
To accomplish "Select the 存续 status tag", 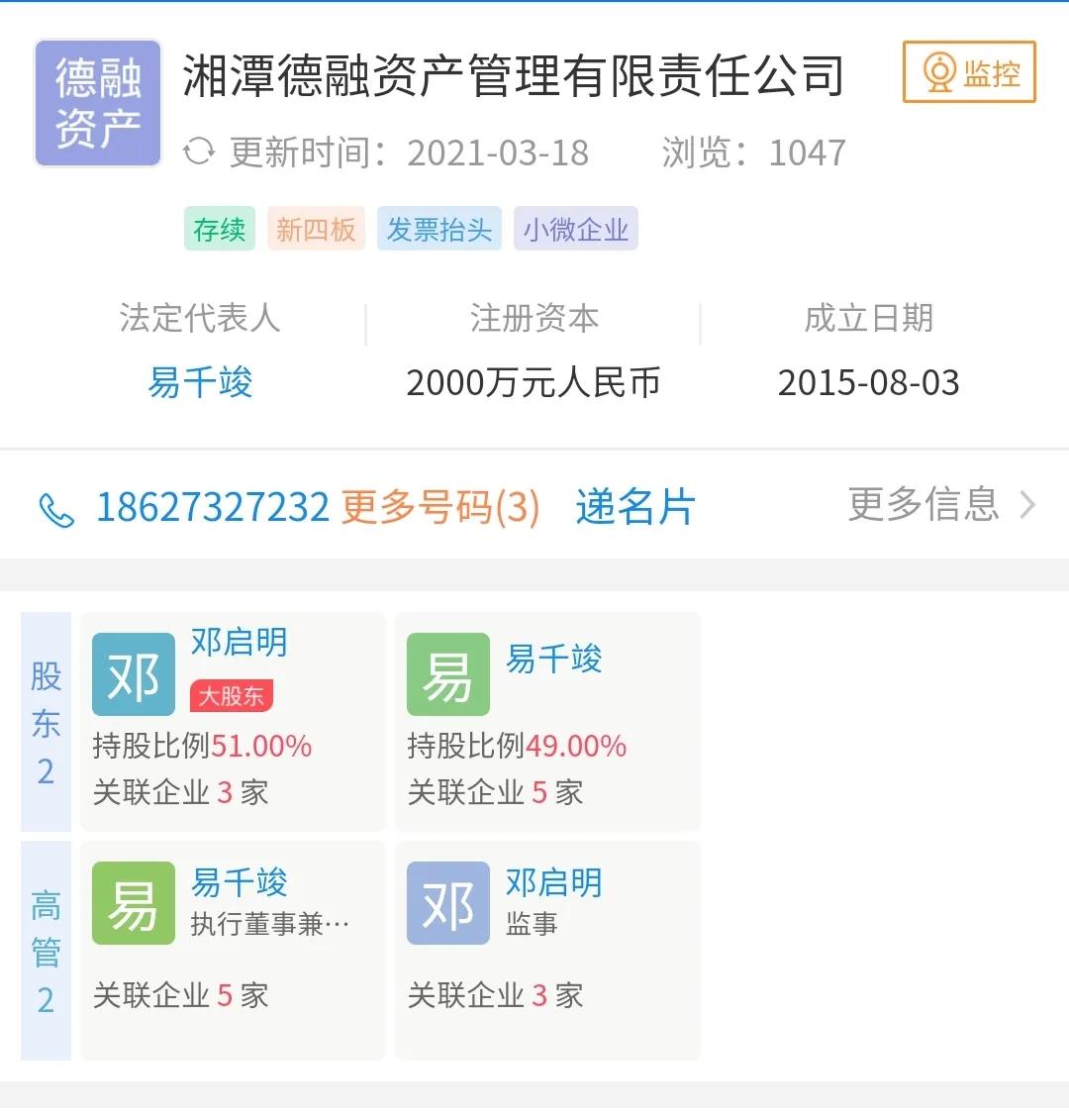I will (x=219, y=228).
